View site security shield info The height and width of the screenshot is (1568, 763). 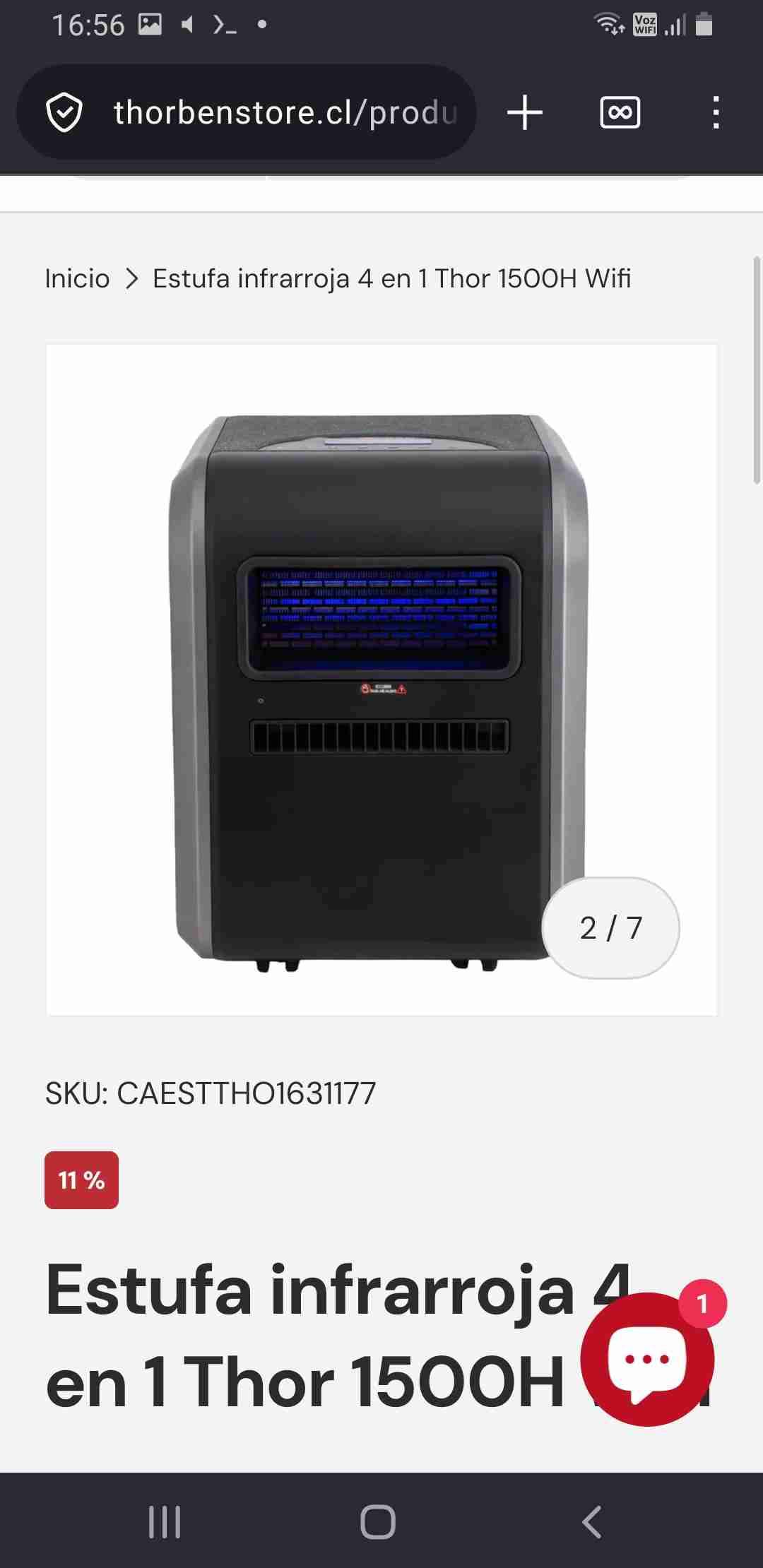coord(64,112)
